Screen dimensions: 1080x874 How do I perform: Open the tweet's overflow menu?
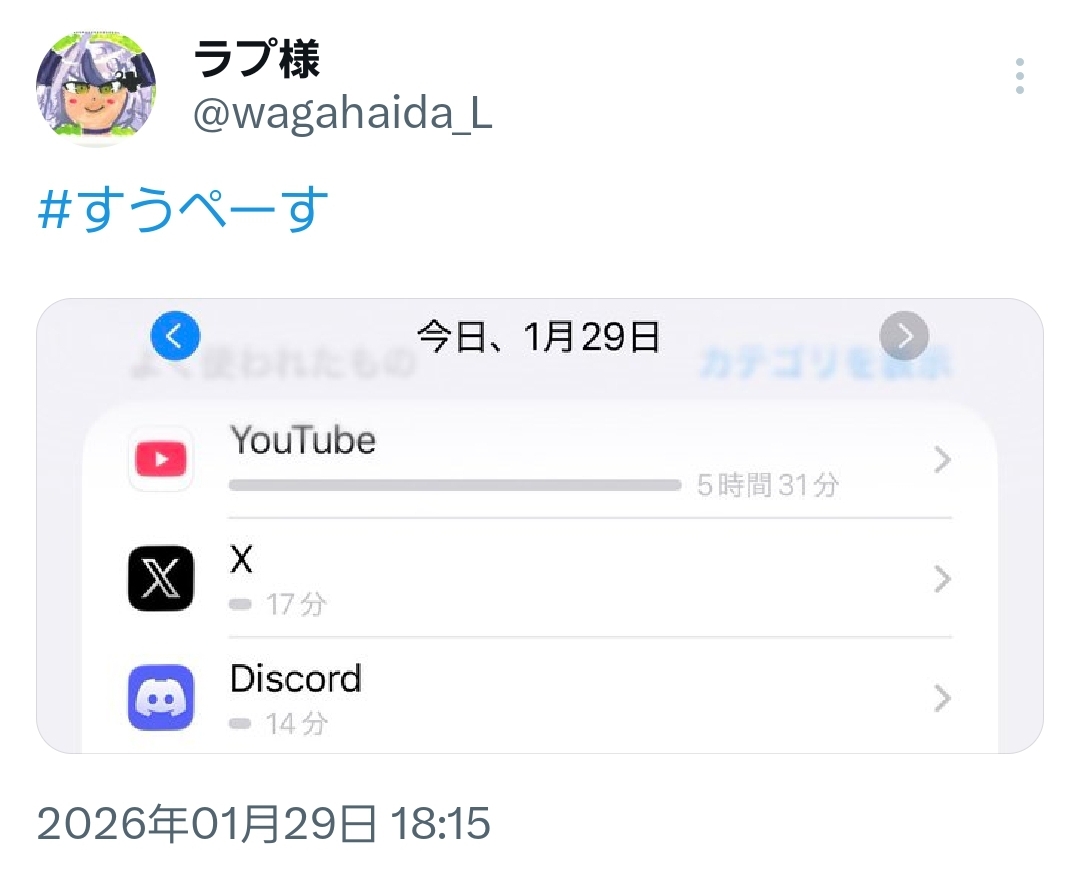(1019, 76)
